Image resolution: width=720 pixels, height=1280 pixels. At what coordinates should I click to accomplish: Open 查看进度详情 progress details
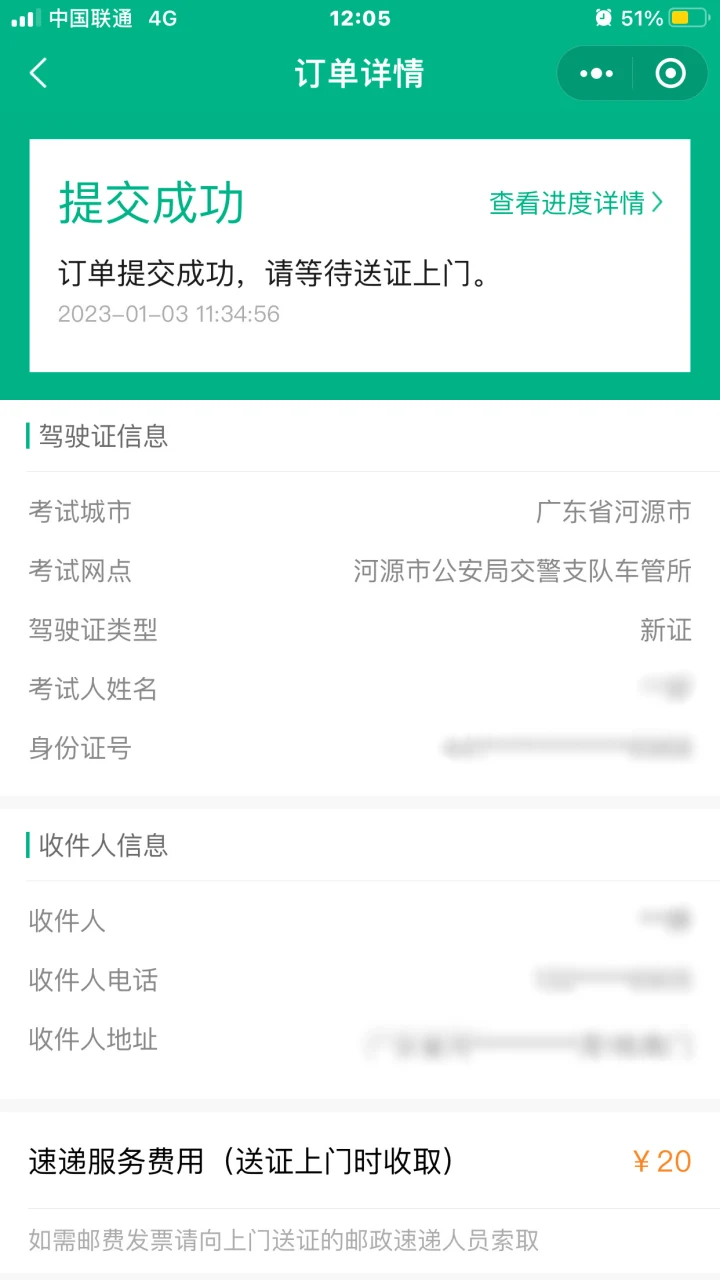[x=576, y=203]
